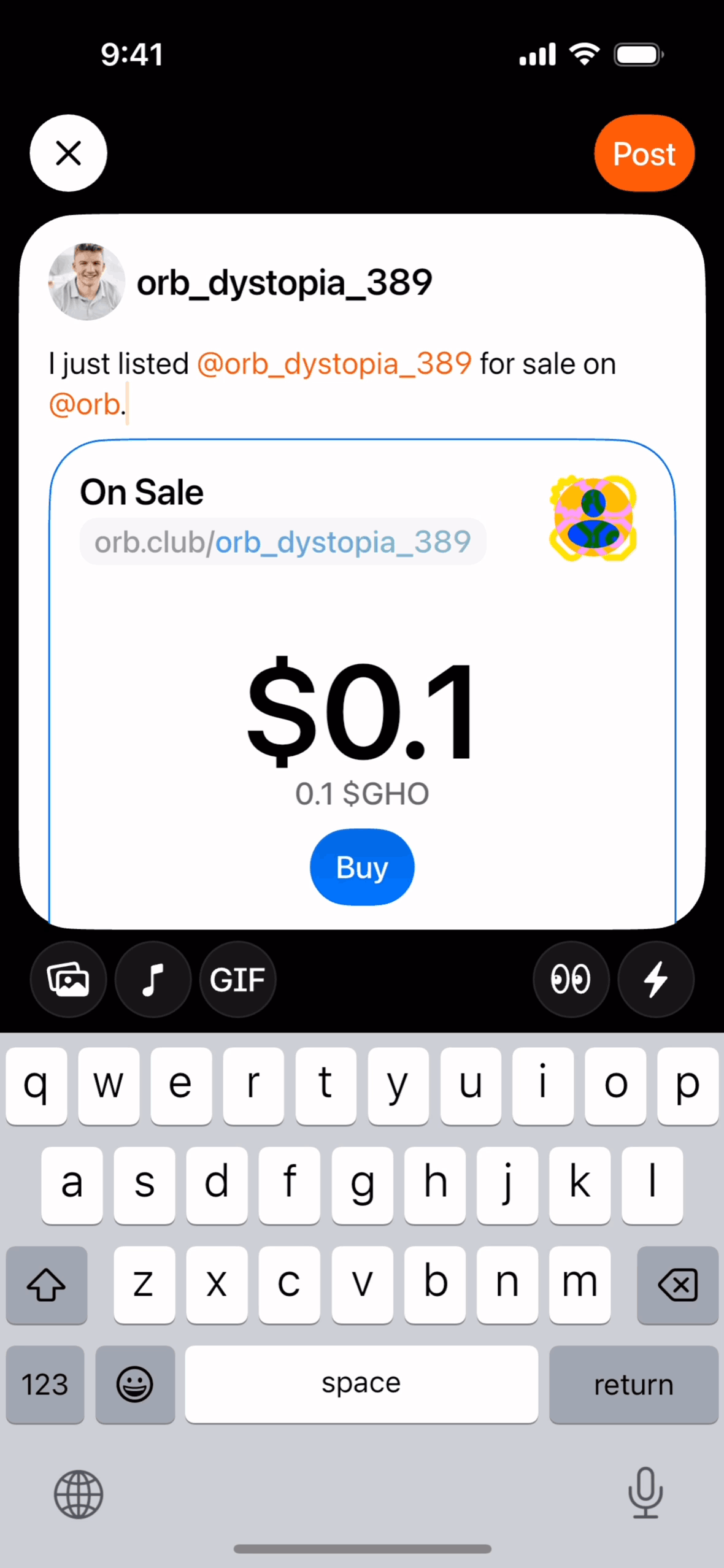The width and height of the screenshot is (724, 1568).
Task: Tap the backspace key on the keyboard
Action: 677,1285
